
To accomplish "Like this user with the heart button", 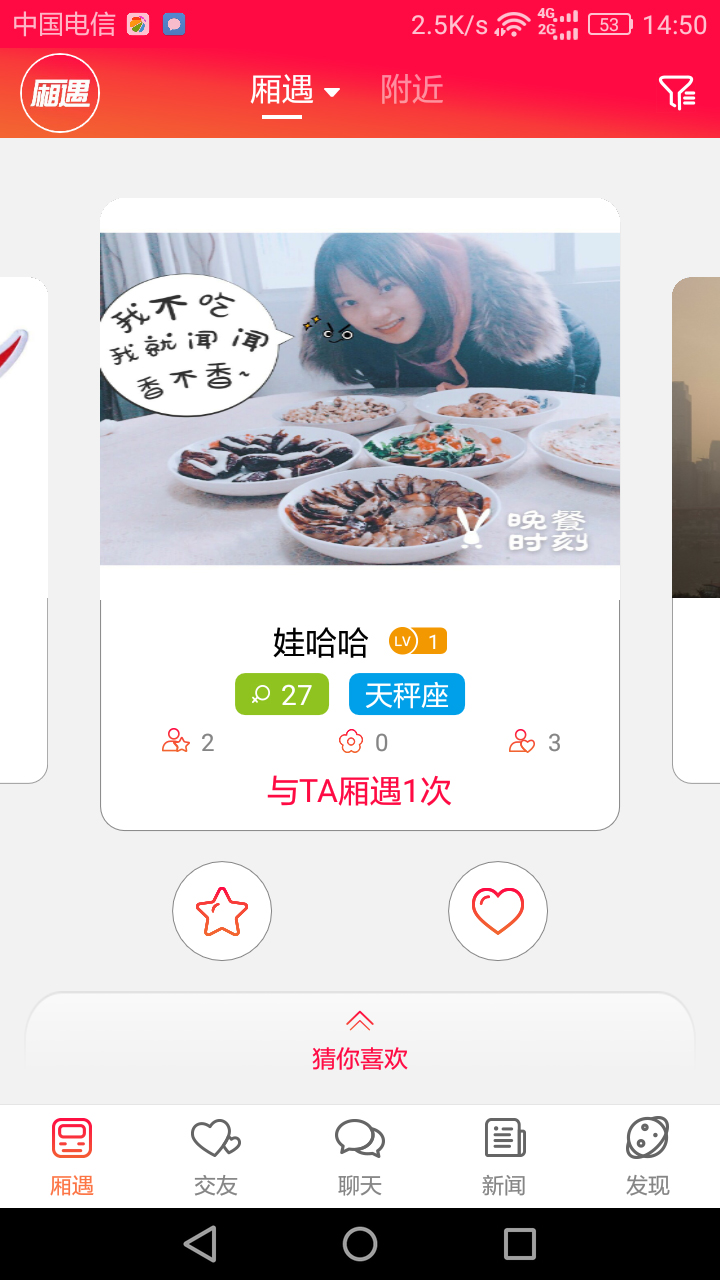I will coord(498,911).
